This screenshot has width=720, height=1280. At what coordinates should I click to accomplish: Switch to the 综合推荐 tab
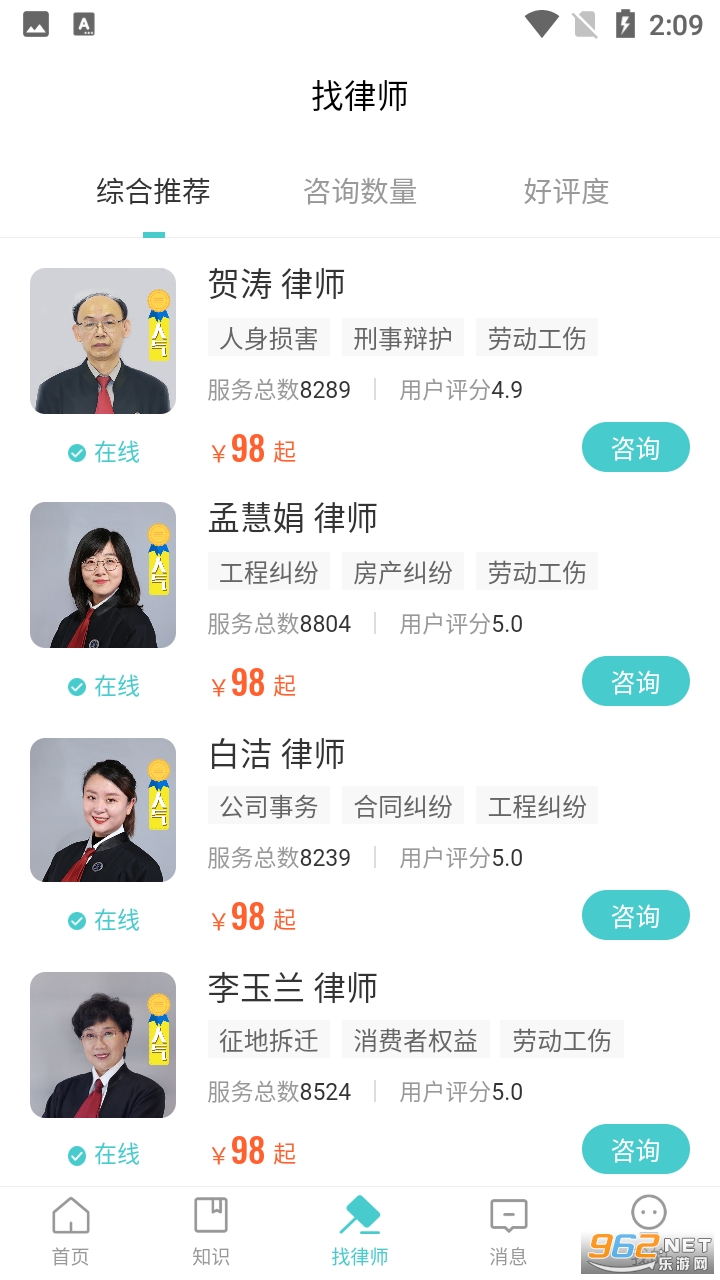pos(153,191)
